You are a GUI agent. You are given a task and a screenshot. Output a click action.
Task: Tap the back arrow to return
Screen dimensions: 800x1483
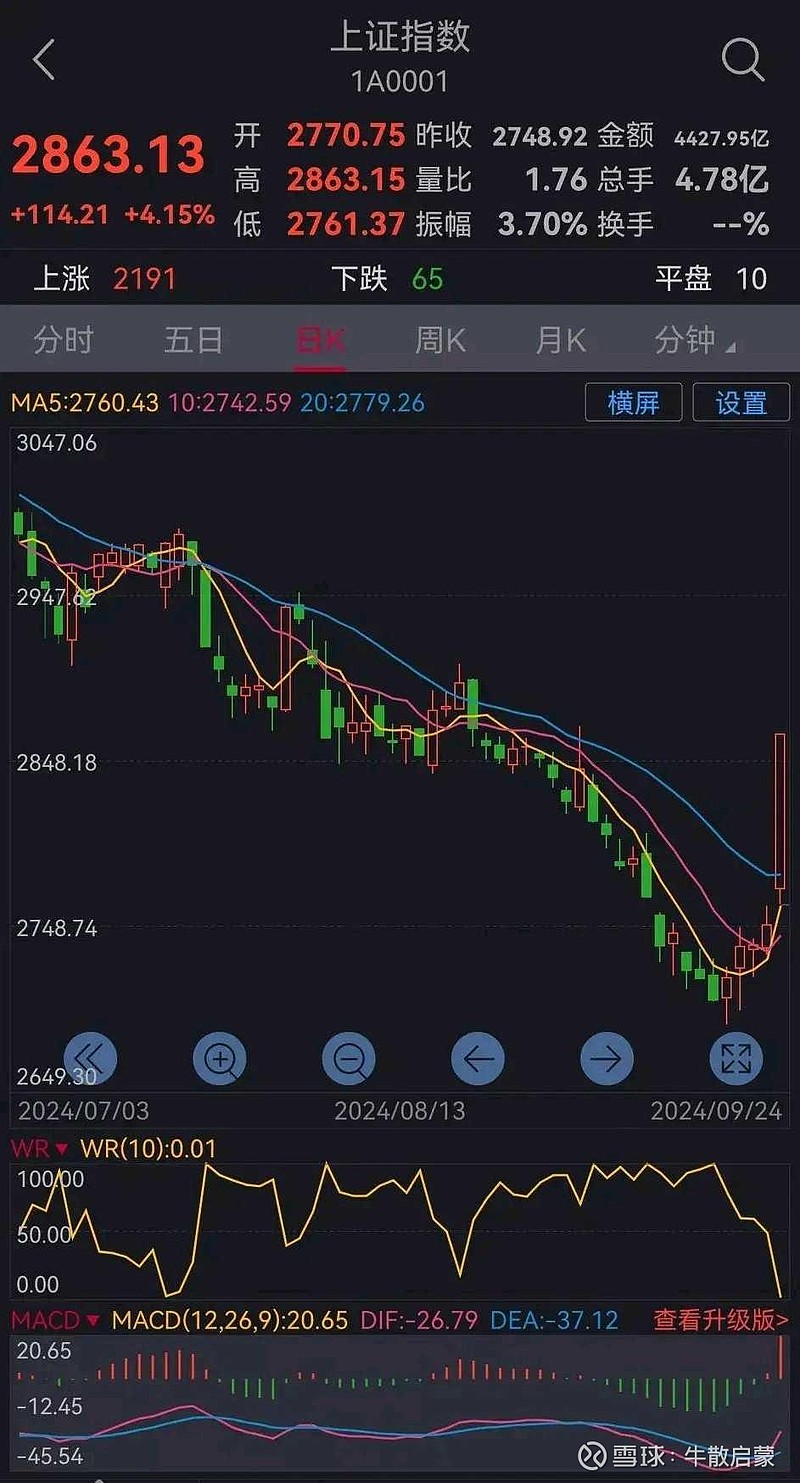tap(42, 60)
